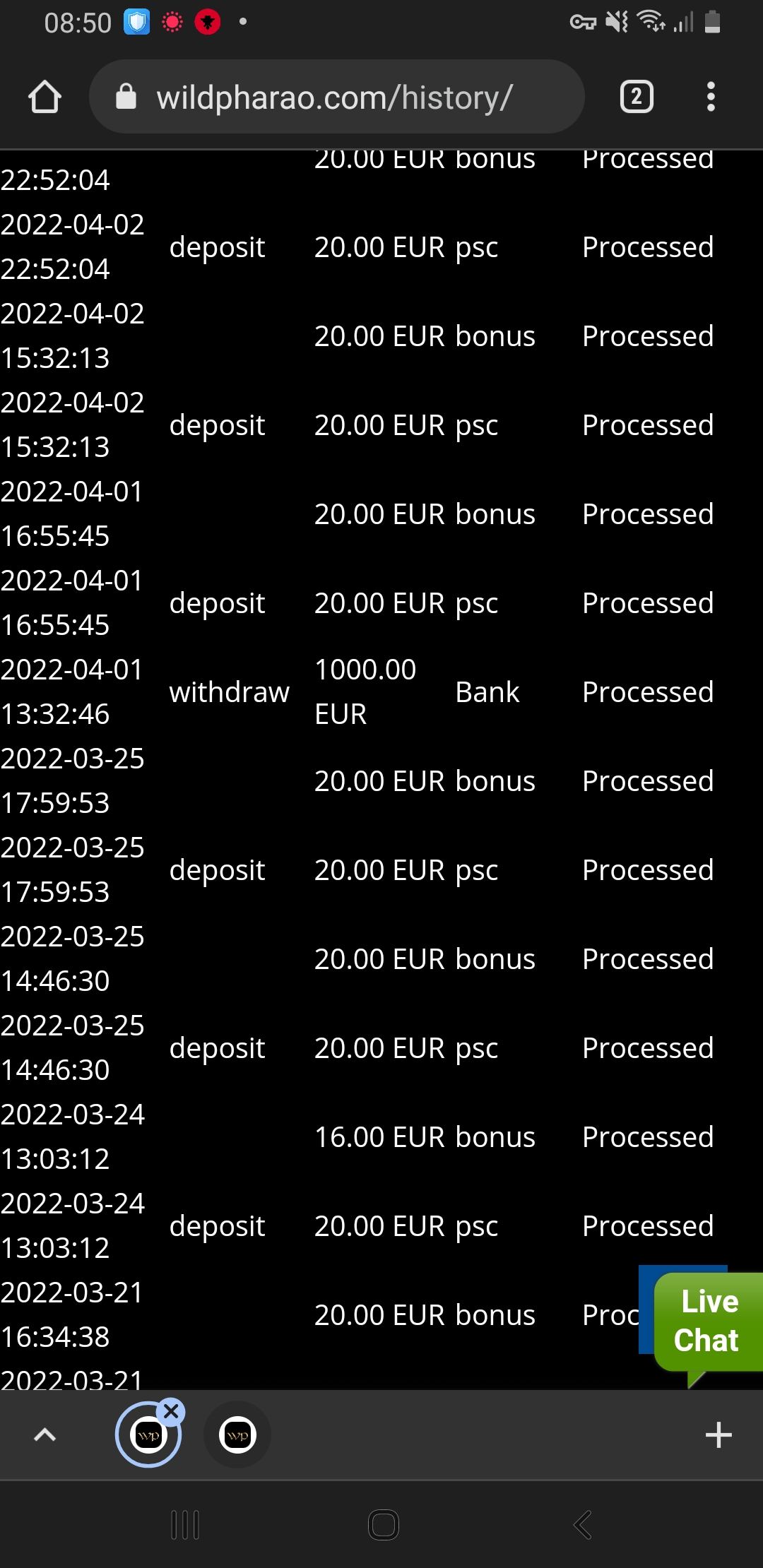Go back using the system back button
The height and width of the screenshot is (1568, 763).
coord(582,1525)
